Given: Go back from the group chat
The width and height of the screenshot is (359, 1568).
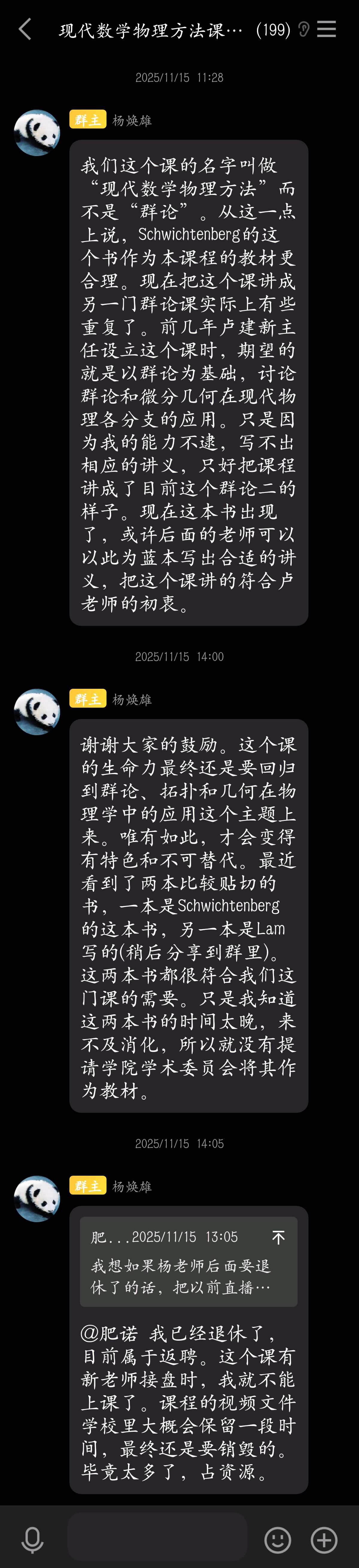Looking at the screenshot, I should click(25, 29).
